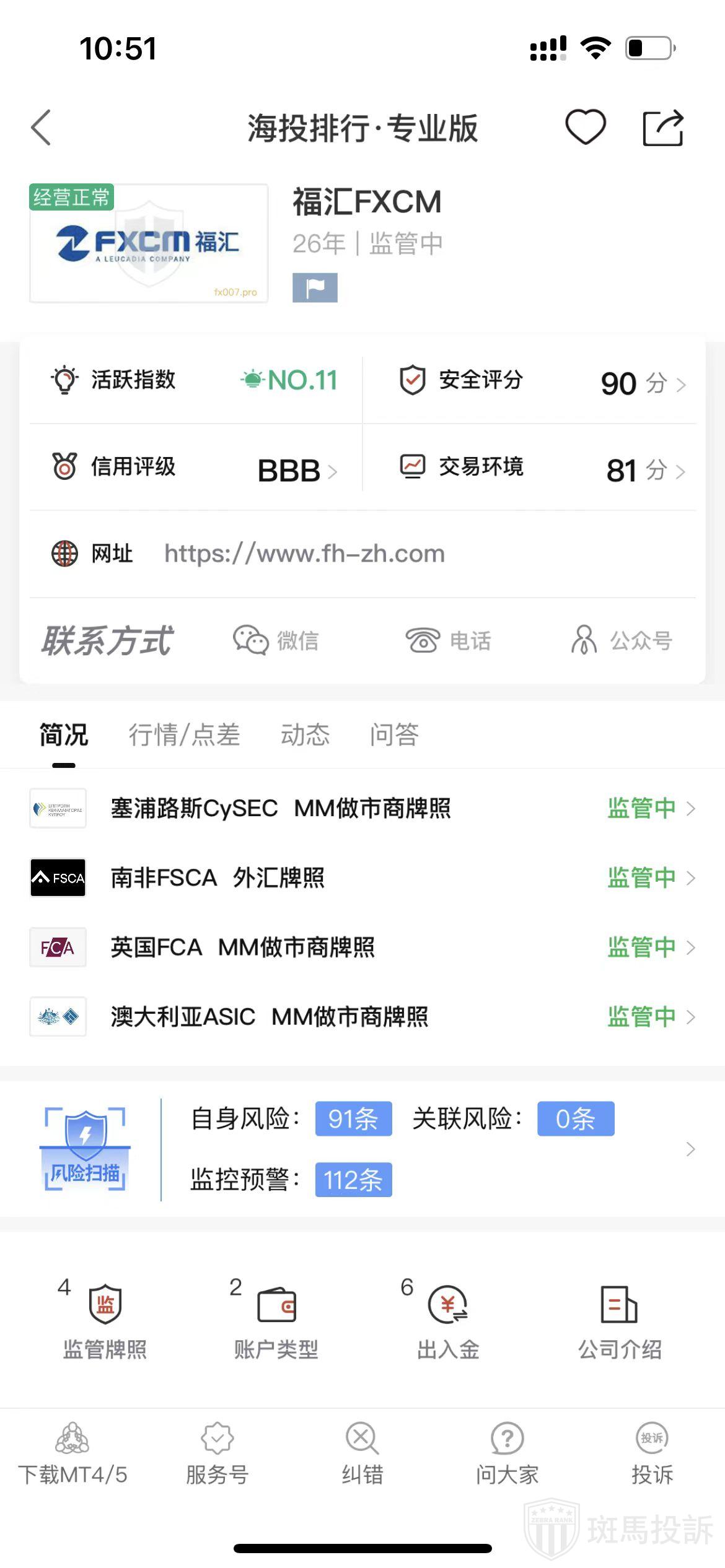Open the website link fh-zh.com
725x1568 pixels.
pyautogui.click(x=304, y=554)
